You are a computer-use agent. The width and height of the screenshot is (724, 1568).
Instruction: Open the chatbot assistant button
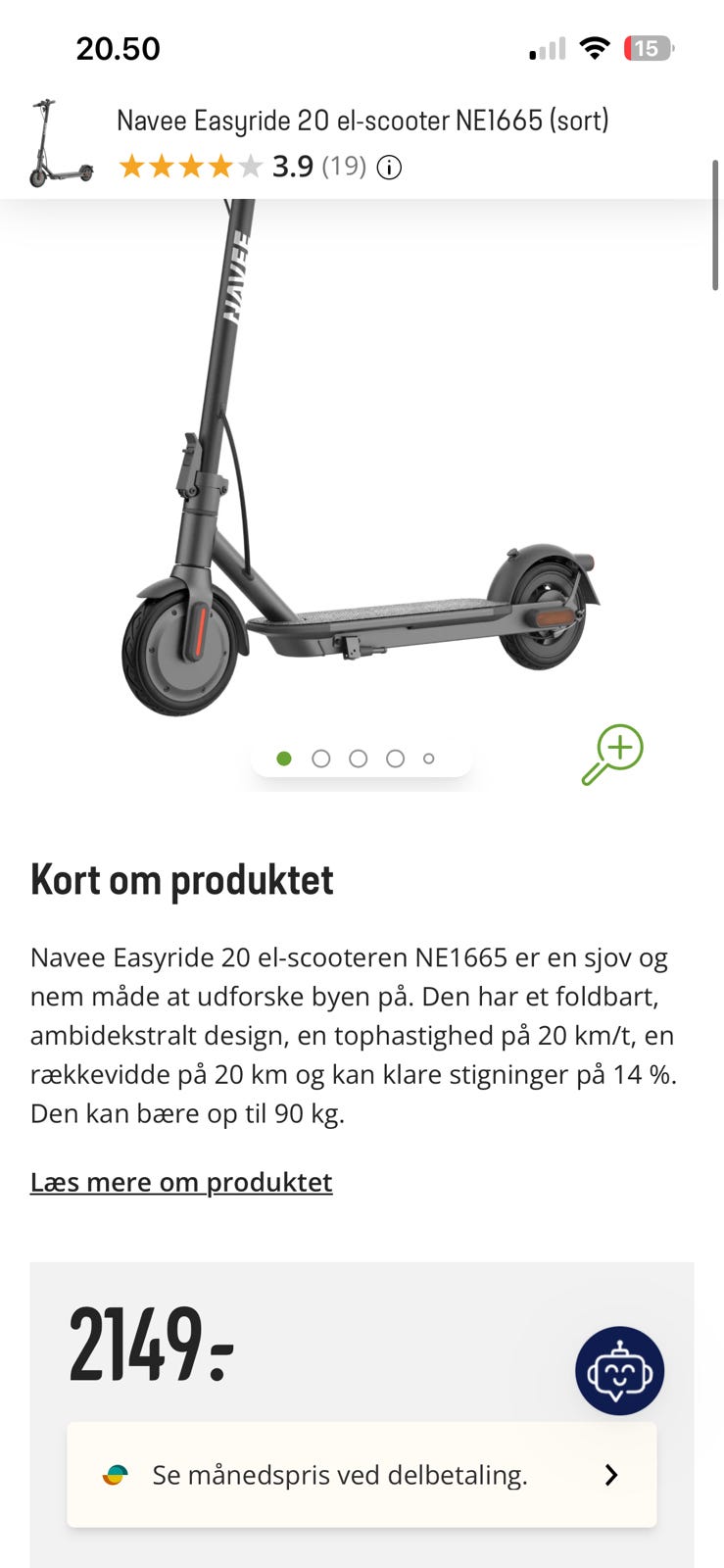click(x=619, y=1370)
